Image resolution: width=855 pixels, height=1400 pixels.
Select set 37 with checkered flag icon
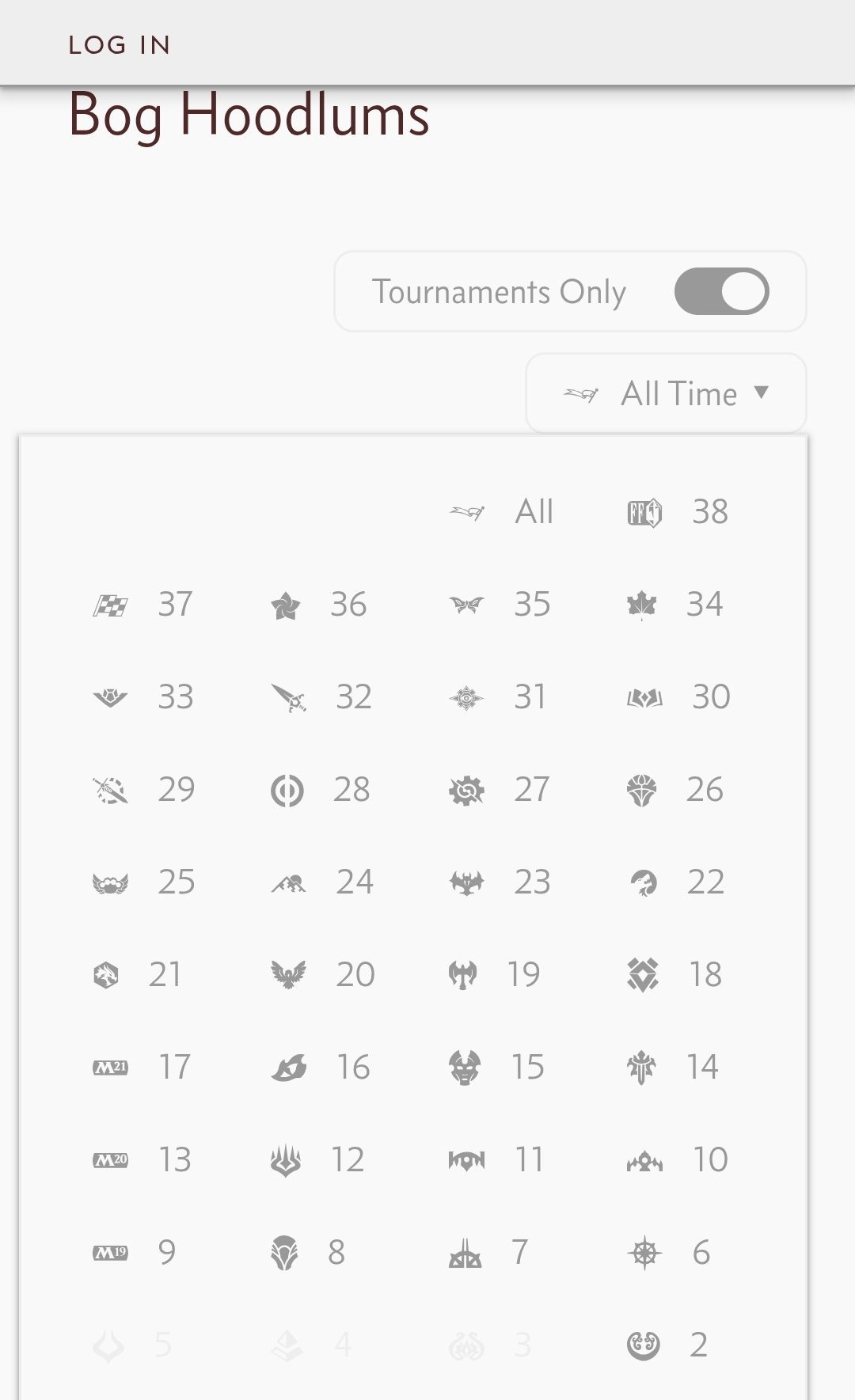tap(144, 605)
